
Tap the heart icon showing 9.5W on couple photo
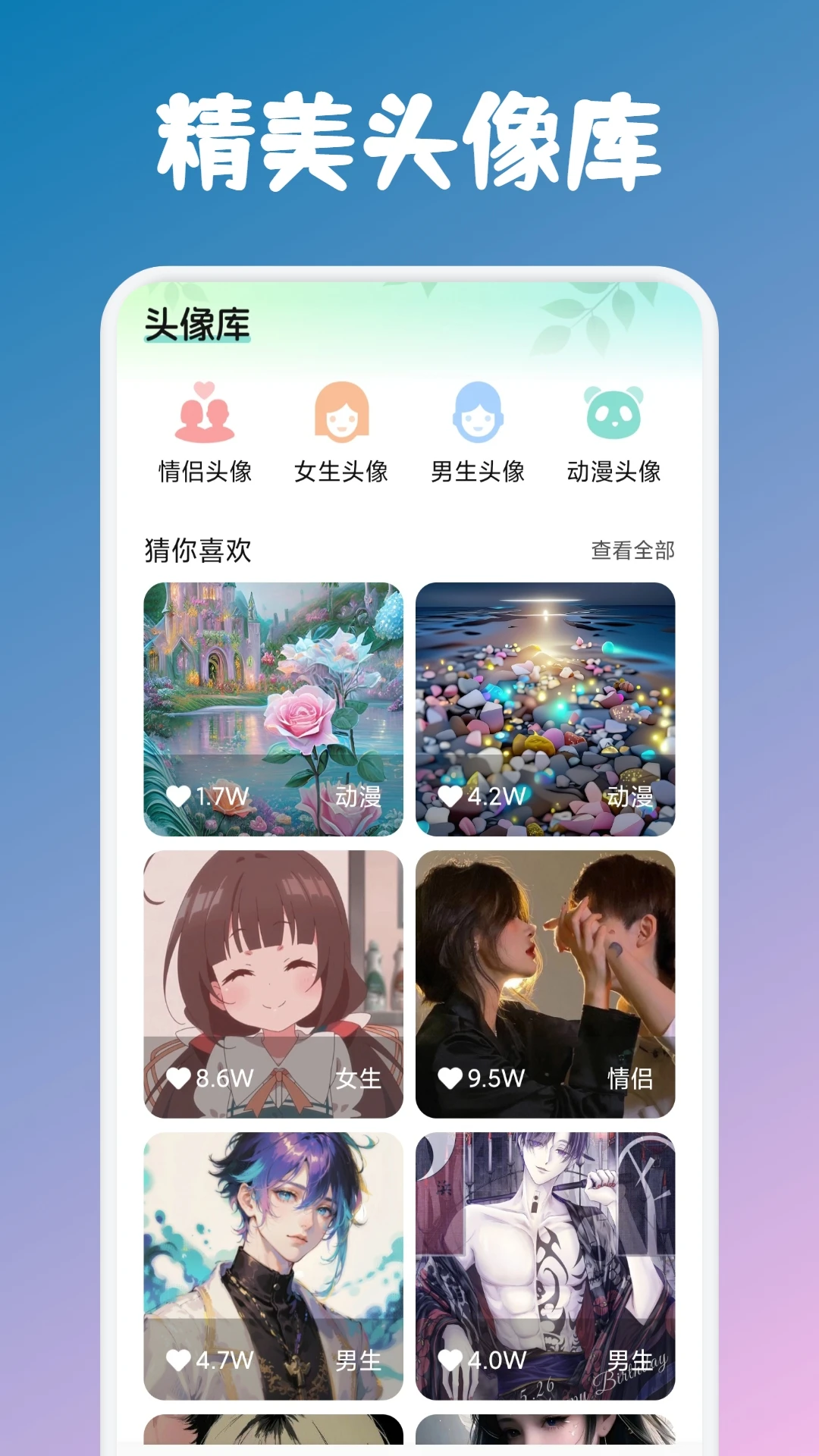click(453, 1078)
